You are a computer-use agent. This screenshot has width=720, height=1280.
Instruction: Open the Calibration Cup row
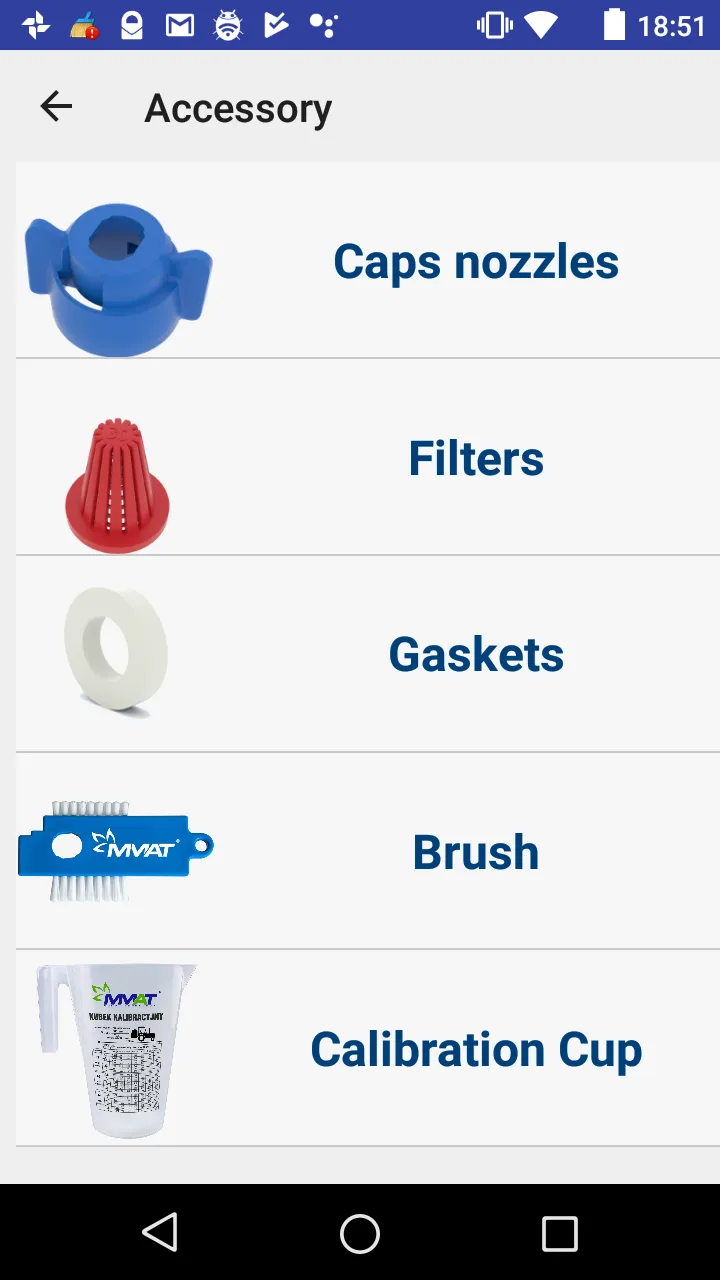[x=475, y=1049]
